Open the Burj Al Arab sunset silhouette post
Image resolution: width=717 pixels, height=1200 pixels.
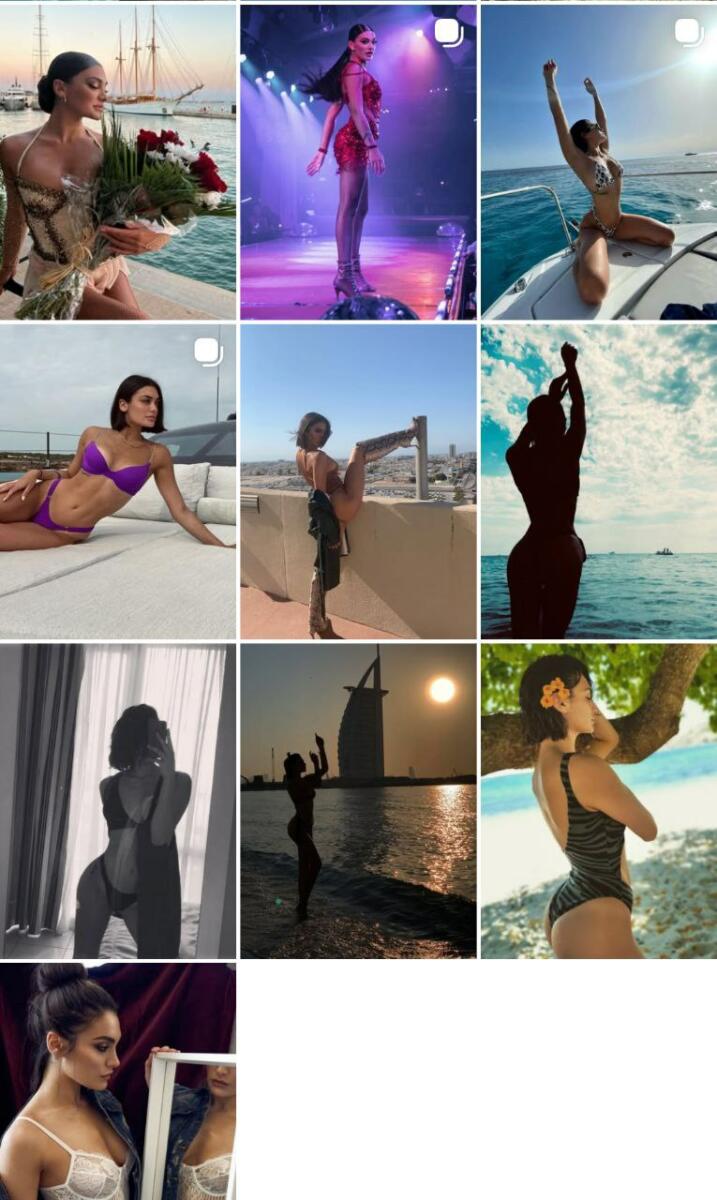click(358, 801)
